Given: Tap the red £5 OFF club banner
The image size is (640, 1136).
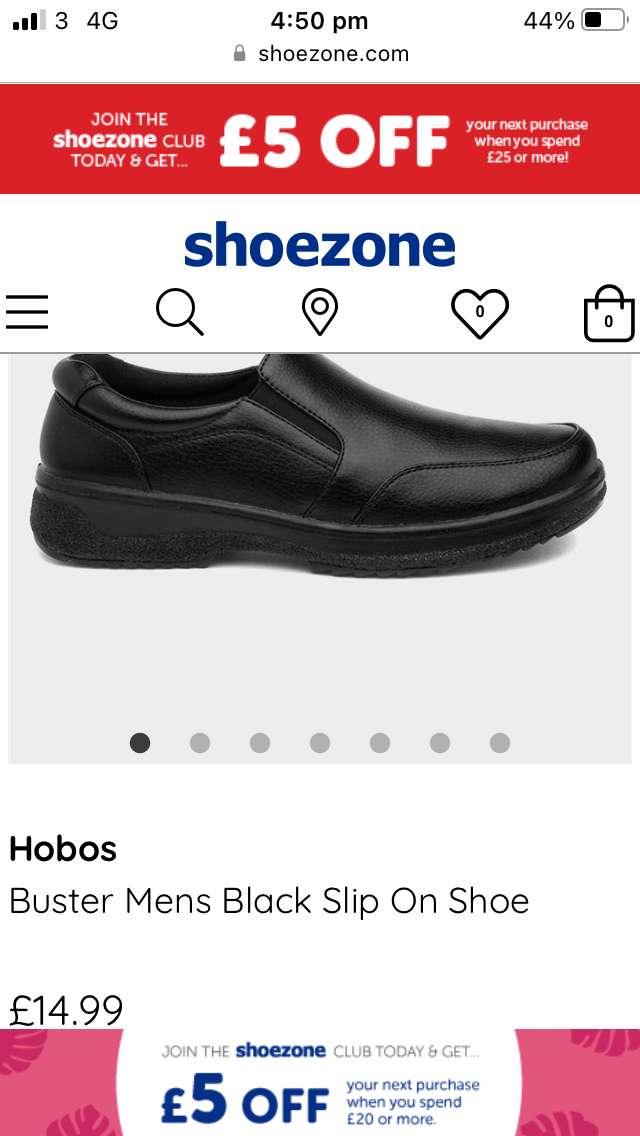Looking at the screenshot, I should pos(320,139).
